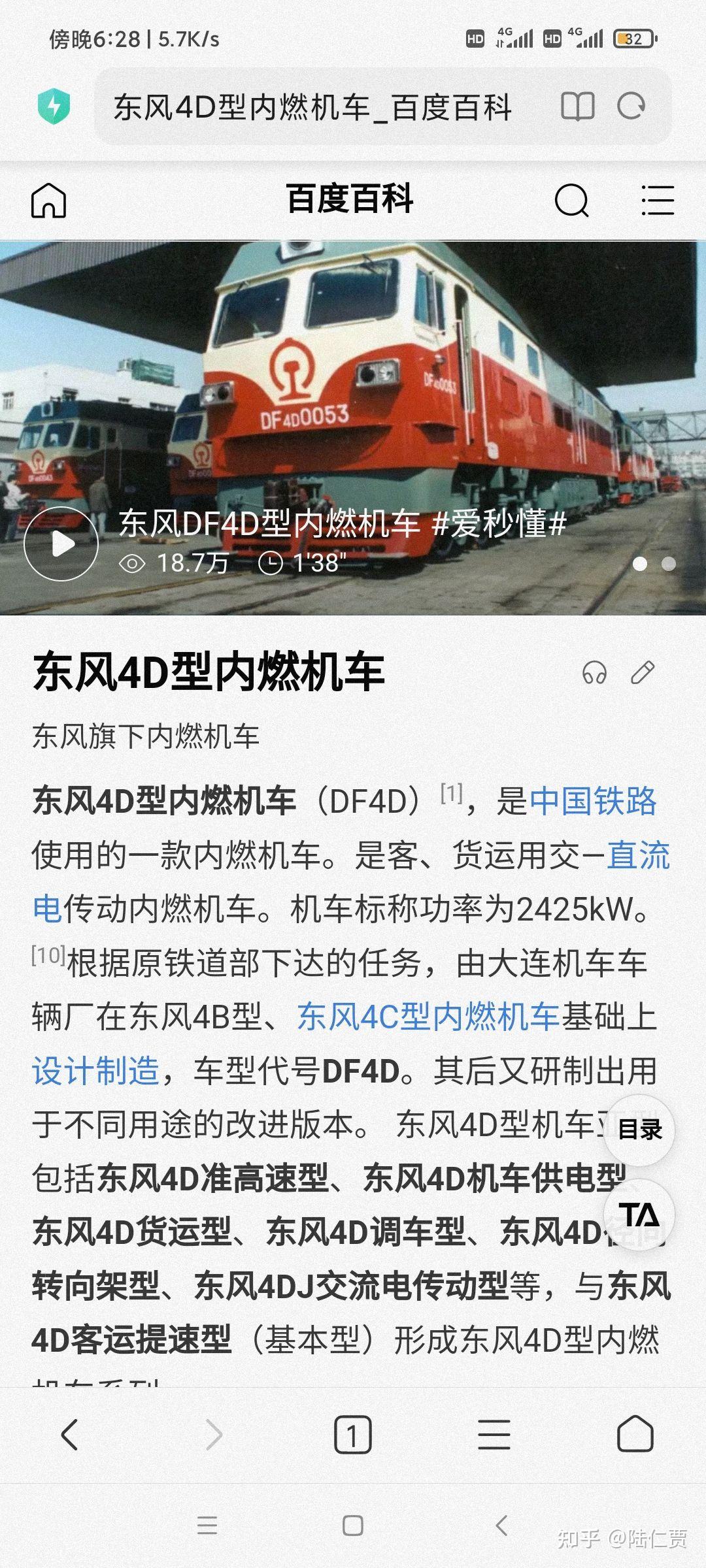Enable reader mode via the book icon
The width and height of the screenshot is (706, 1568).
pyautogui.click(x=577, y=106)
